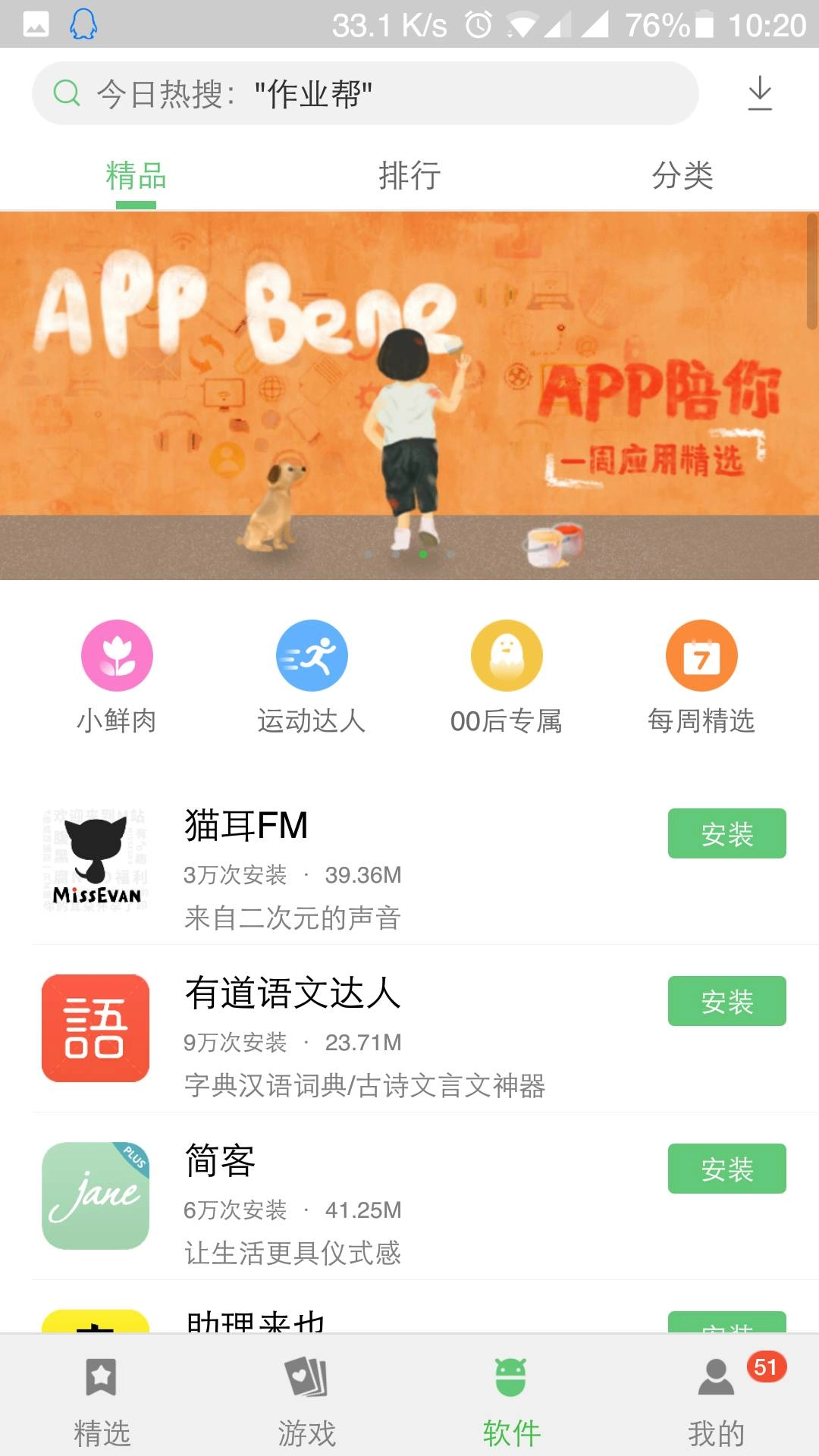The image size is (819, 1456).
Task: Install 有道语文达人 via its 安装 button
Action: [726, 1001]
